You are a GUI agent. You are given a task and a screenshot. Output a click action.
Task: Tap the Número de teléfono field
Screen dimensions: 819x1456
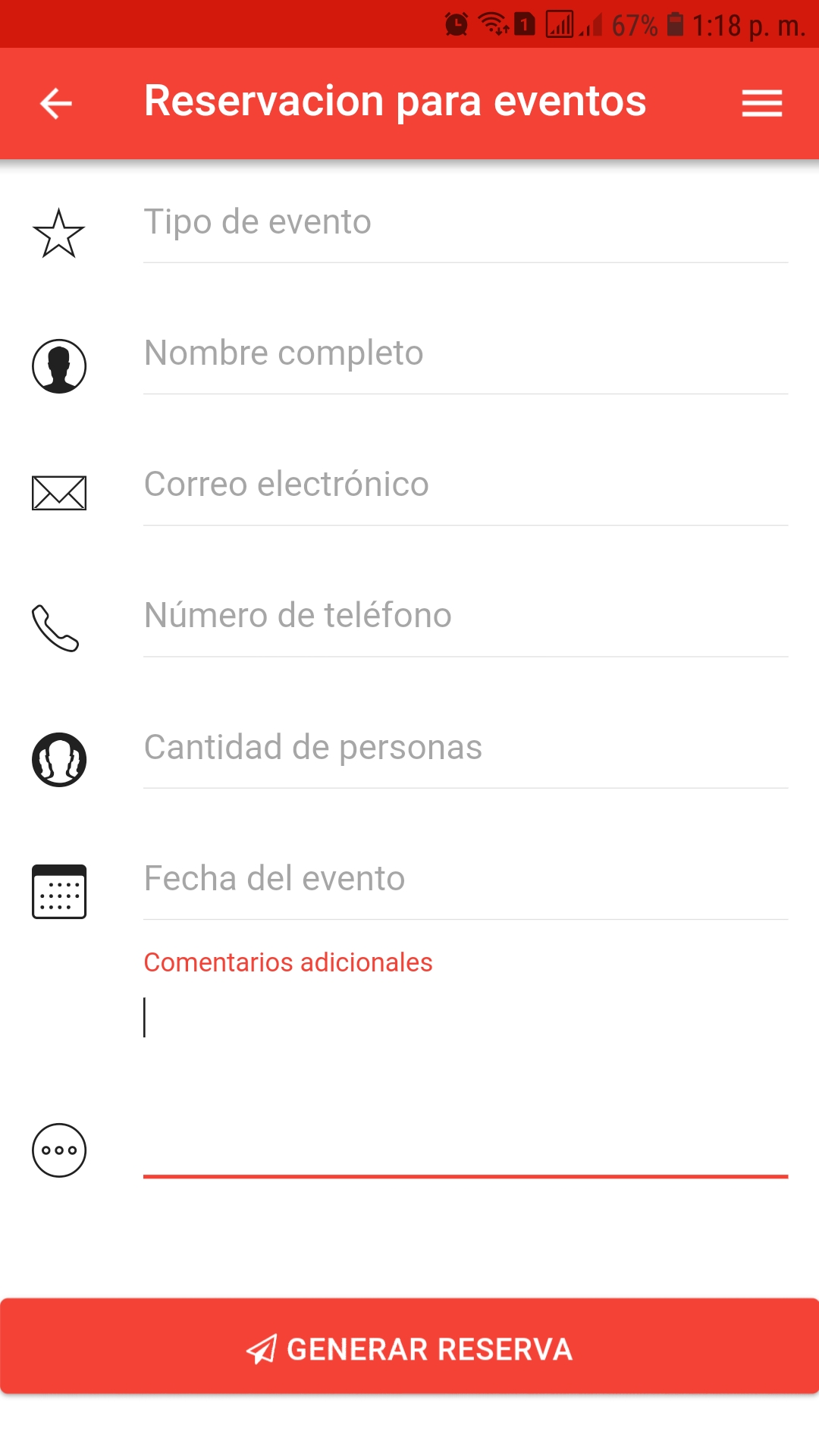click(465, 617)
